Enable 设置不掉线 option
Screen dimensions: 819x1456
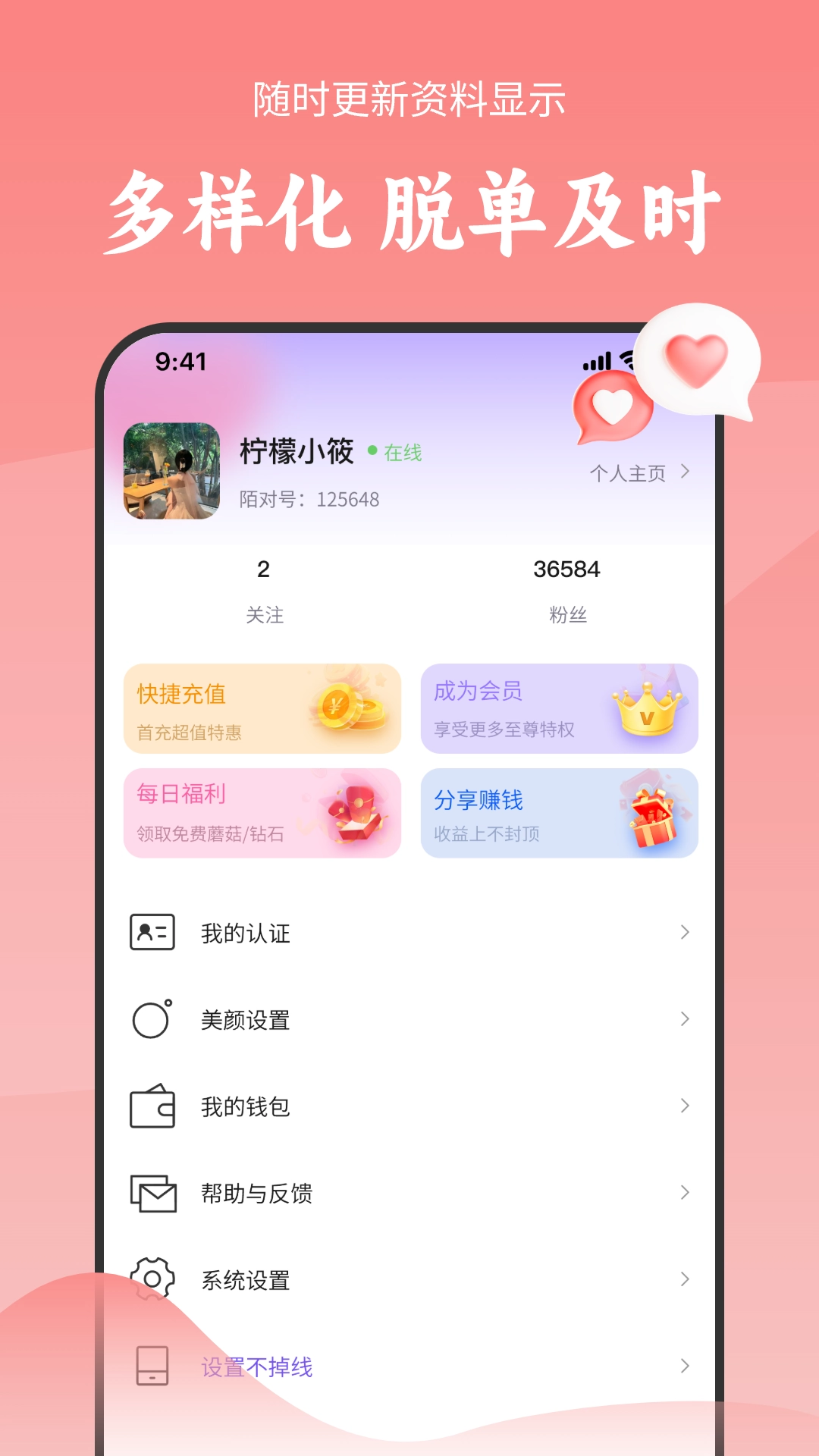click(259, 1367)
